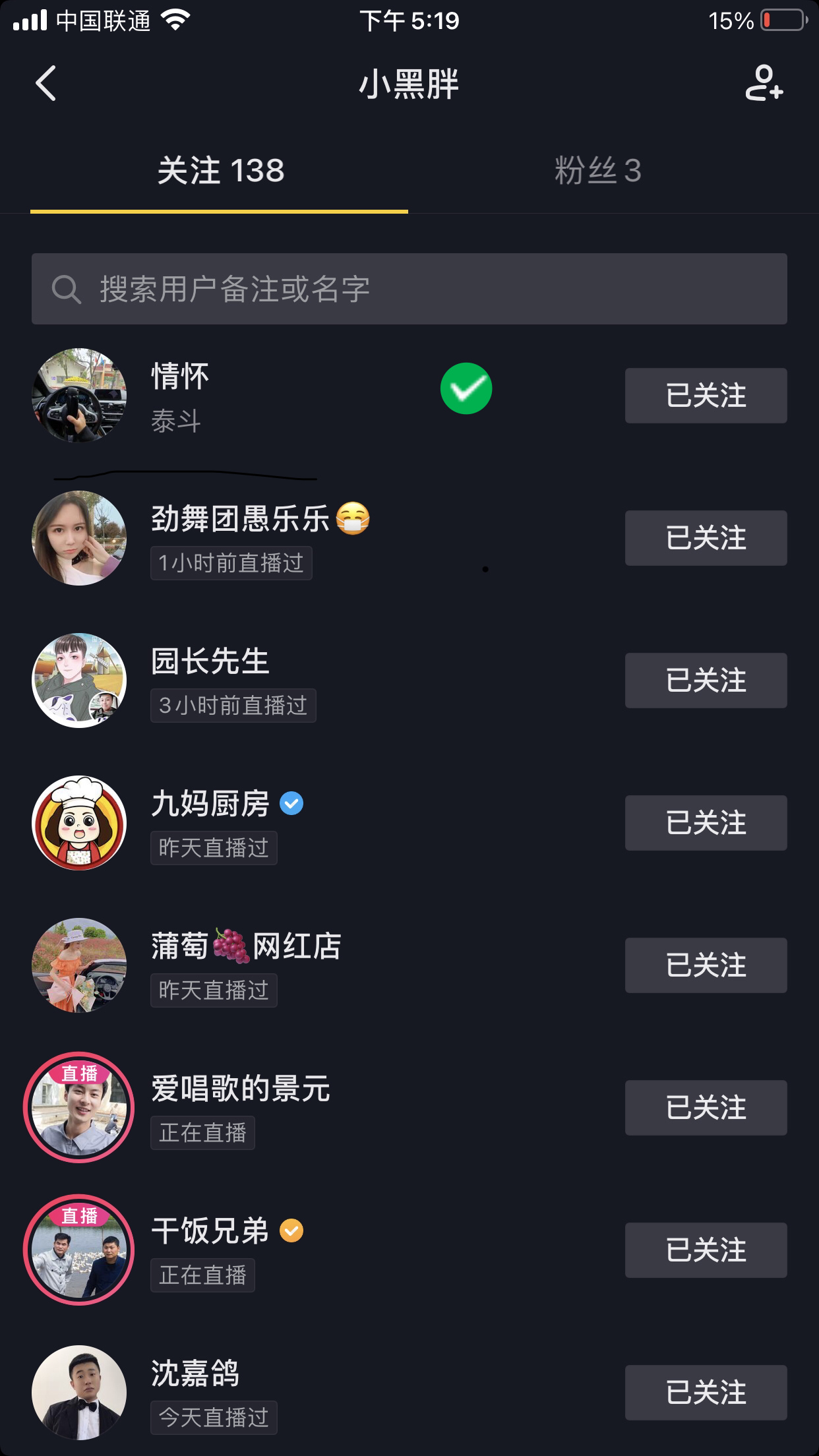Tap 已关注 next to 爱唱歌的景元

tap(706, 1108)
